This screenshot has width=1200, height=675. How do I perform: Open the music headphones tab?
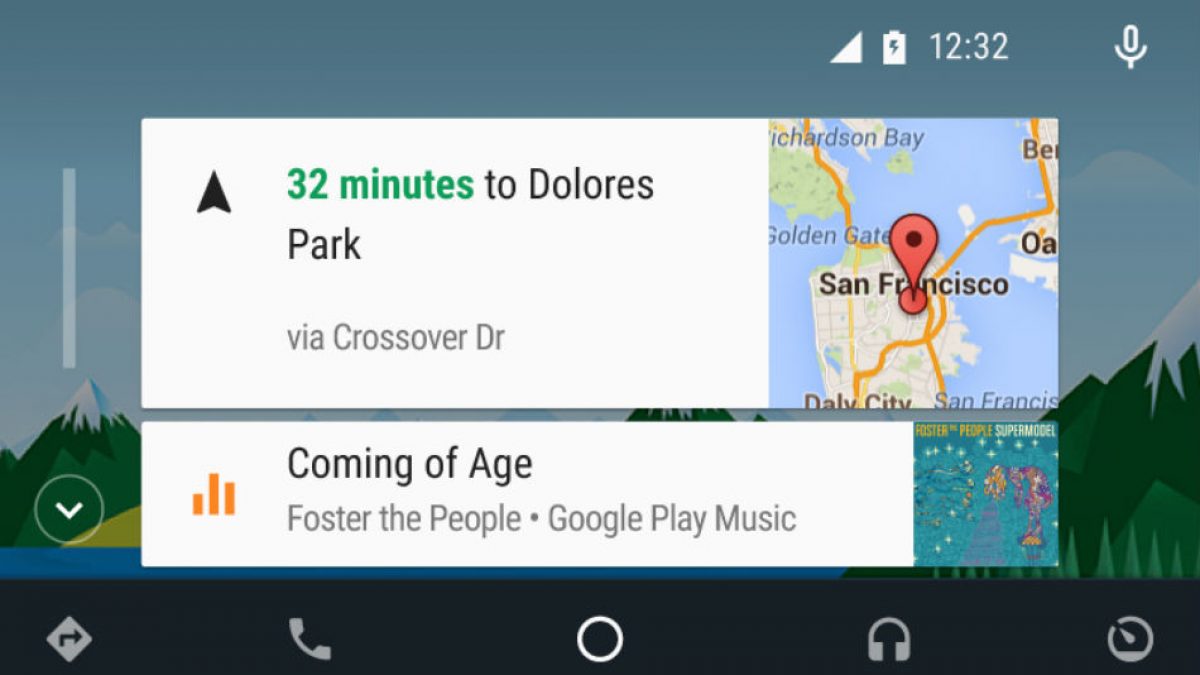[x=888, y=639]
